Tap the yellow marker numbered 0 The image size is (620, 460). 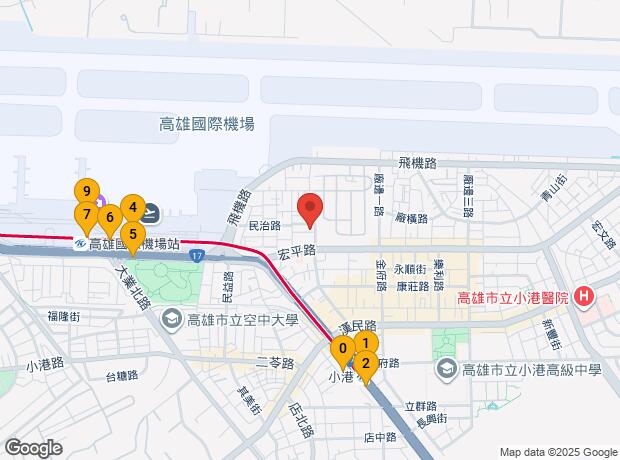(343, 349)
